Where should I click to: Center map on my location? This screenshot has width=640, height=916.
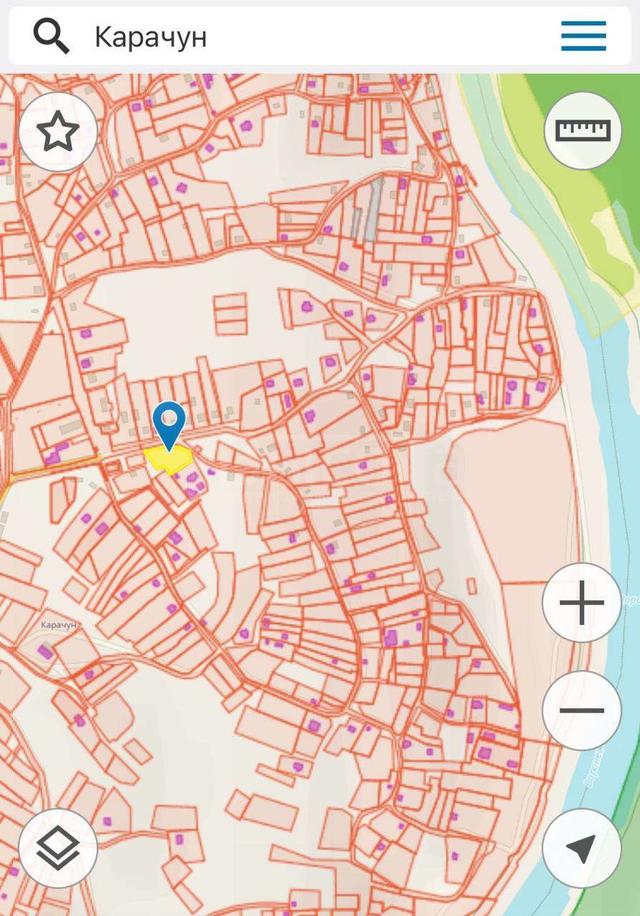[582, 849]
